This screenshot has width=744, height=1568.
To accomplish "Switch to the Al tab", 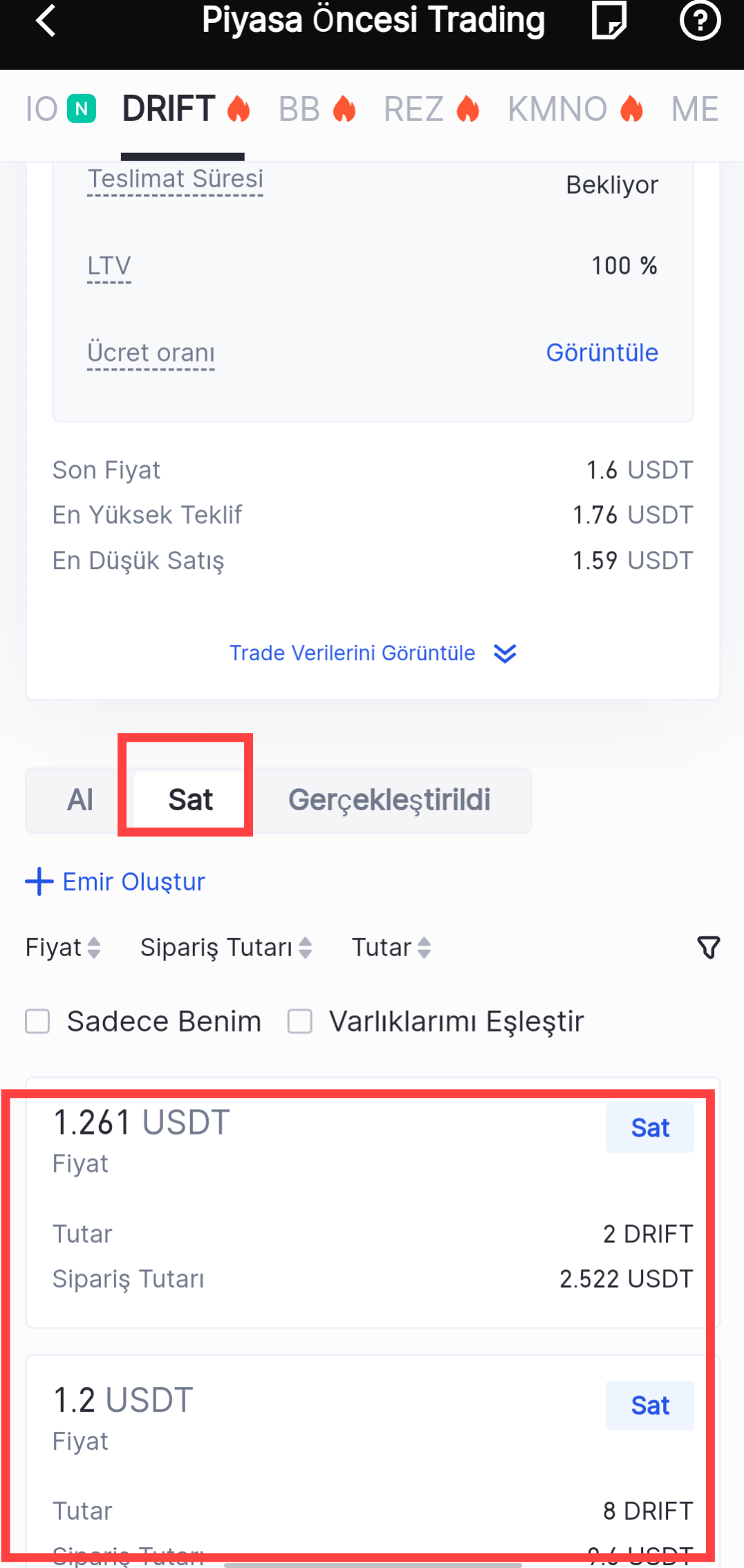I will pos(80,800).
